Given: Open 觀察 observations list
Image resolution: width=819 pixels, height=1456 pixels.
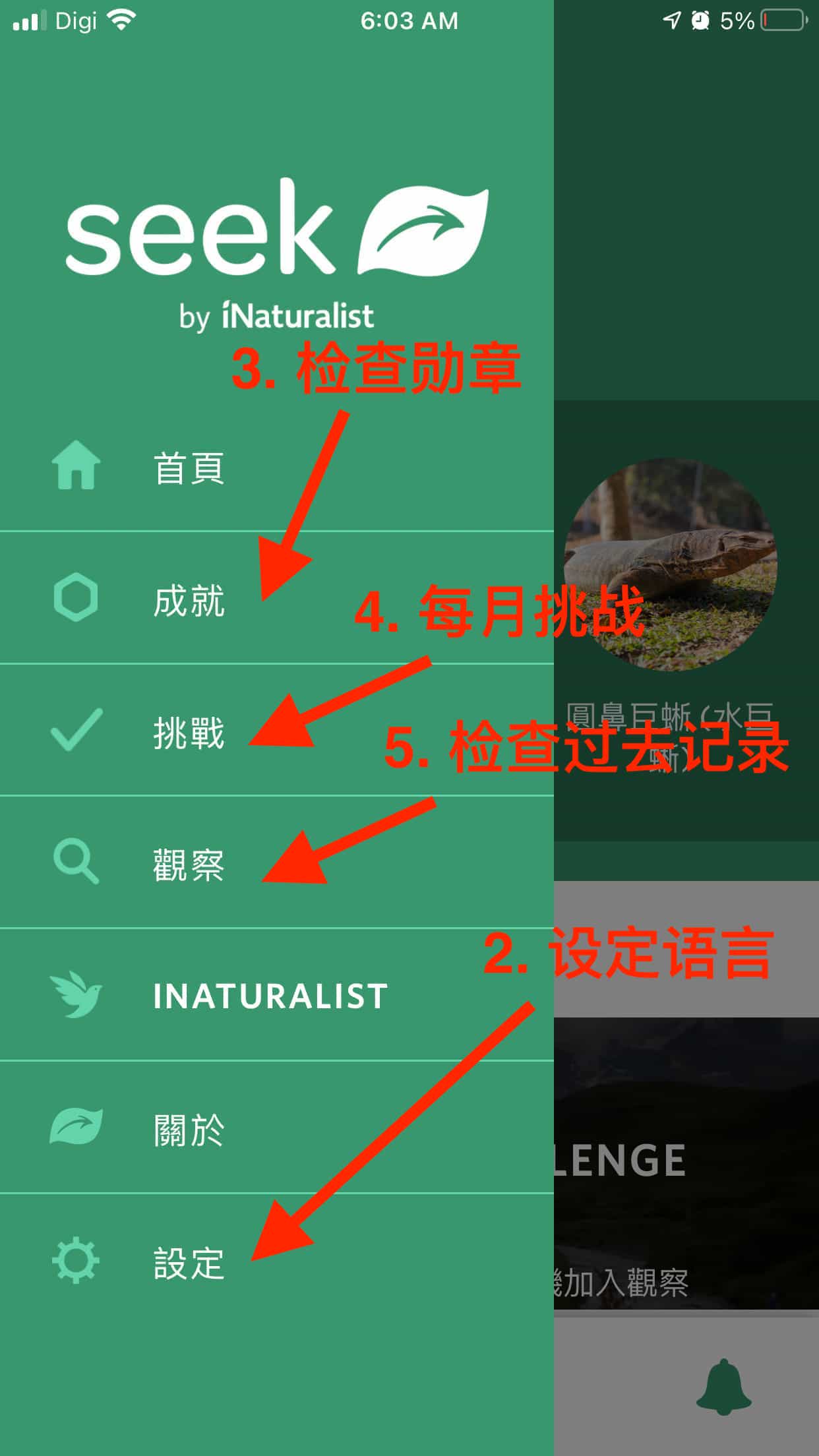Looking at the screenshot, I should coord(188,864).
